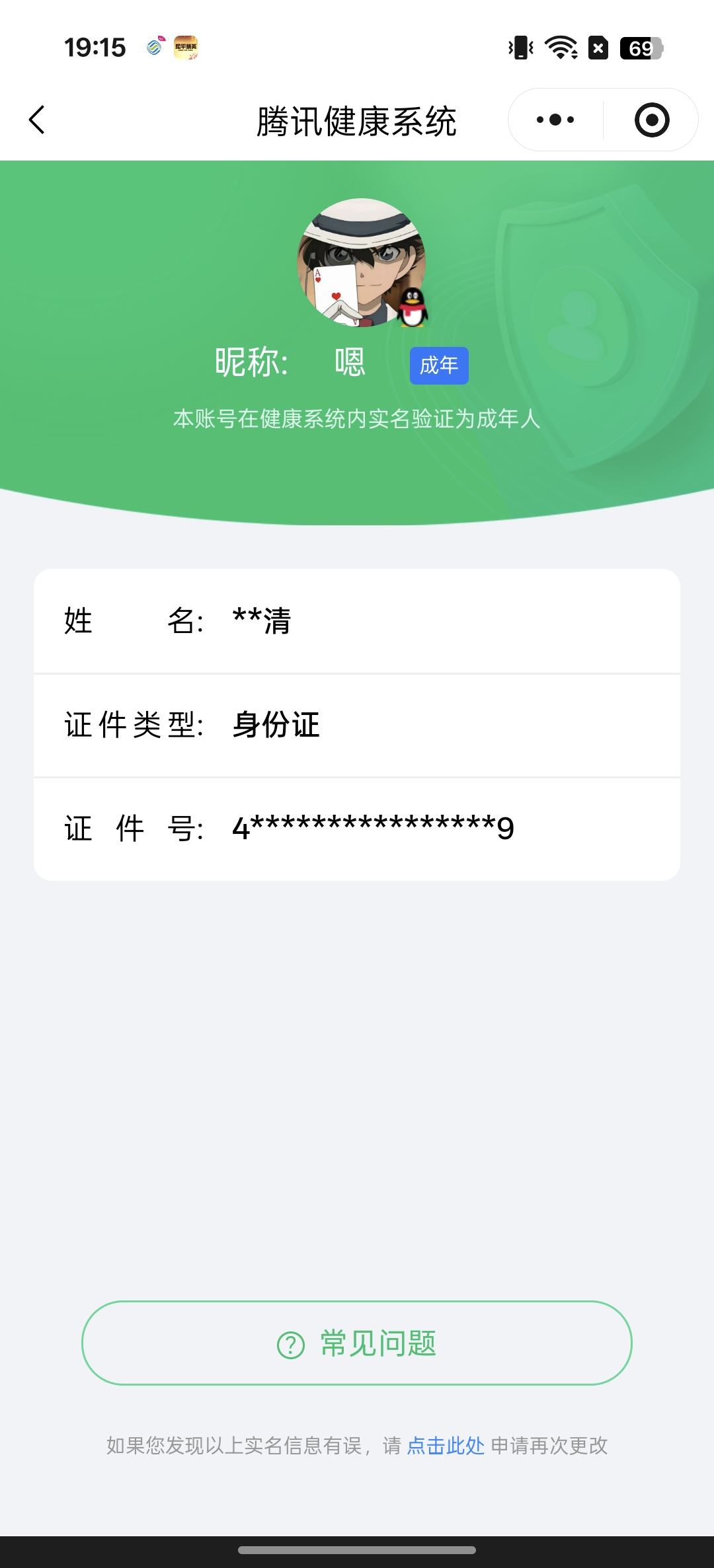Image resolution: width=714 pixels, height=1568 pixels.
Task: Click the vibrate mode indicator
Action: [520, 48]
